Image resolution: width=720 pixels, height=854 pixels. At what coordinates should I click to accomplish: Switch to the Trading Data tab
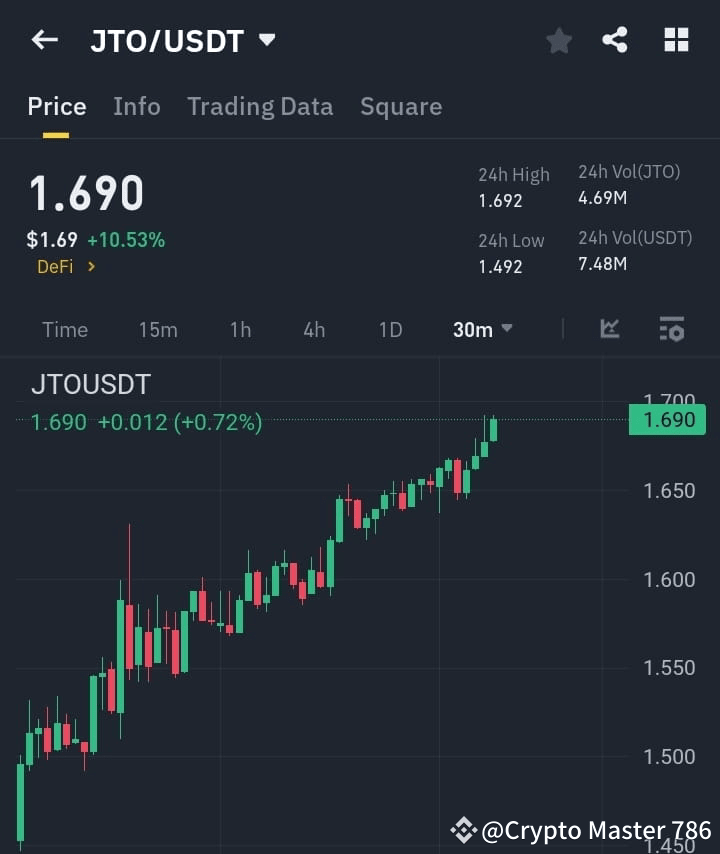(260, 106)
